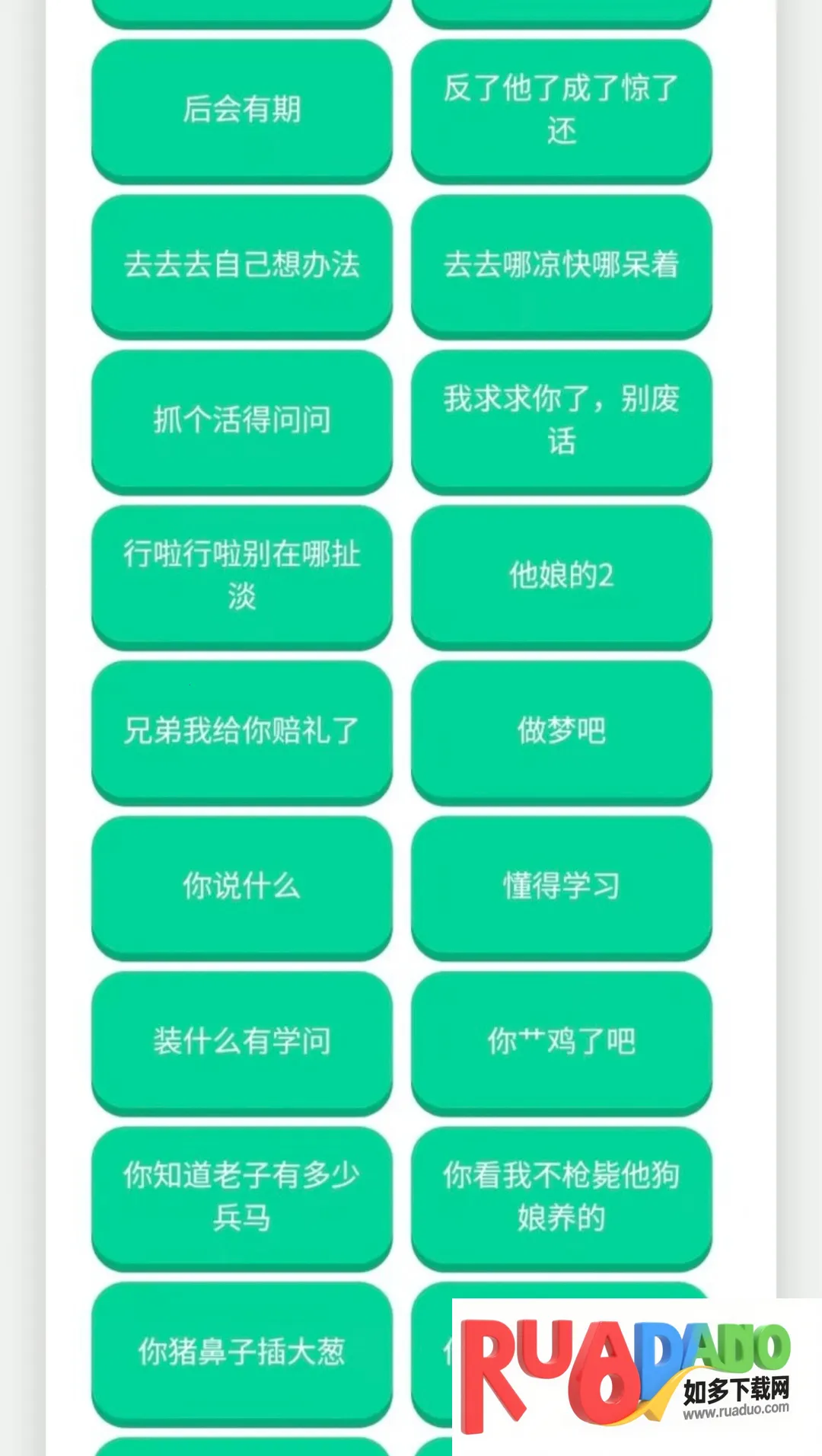This screenshot has width=822, height=1456.
Task: Tap the 他娘的2 button
Action: tap(561, 575)
